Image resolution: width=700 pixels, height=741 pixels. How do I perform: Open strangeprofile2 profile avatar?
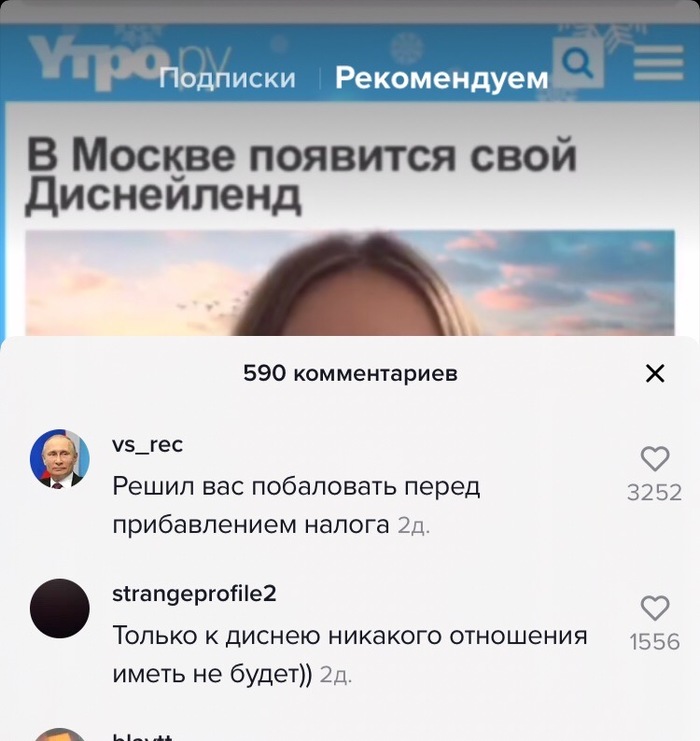(60, 608)
